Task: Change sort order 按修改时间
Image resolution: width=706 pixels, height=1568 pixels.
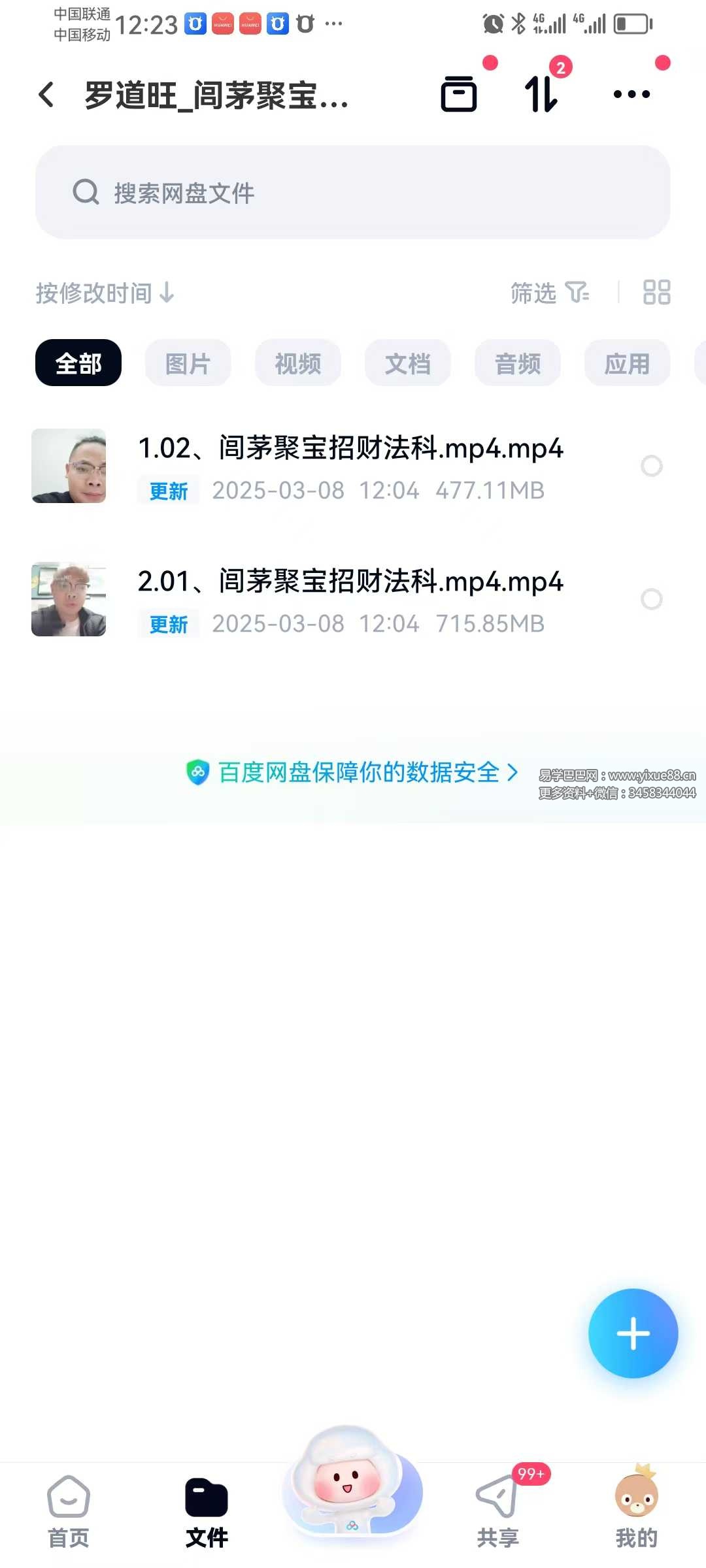Action: [105, 293]
